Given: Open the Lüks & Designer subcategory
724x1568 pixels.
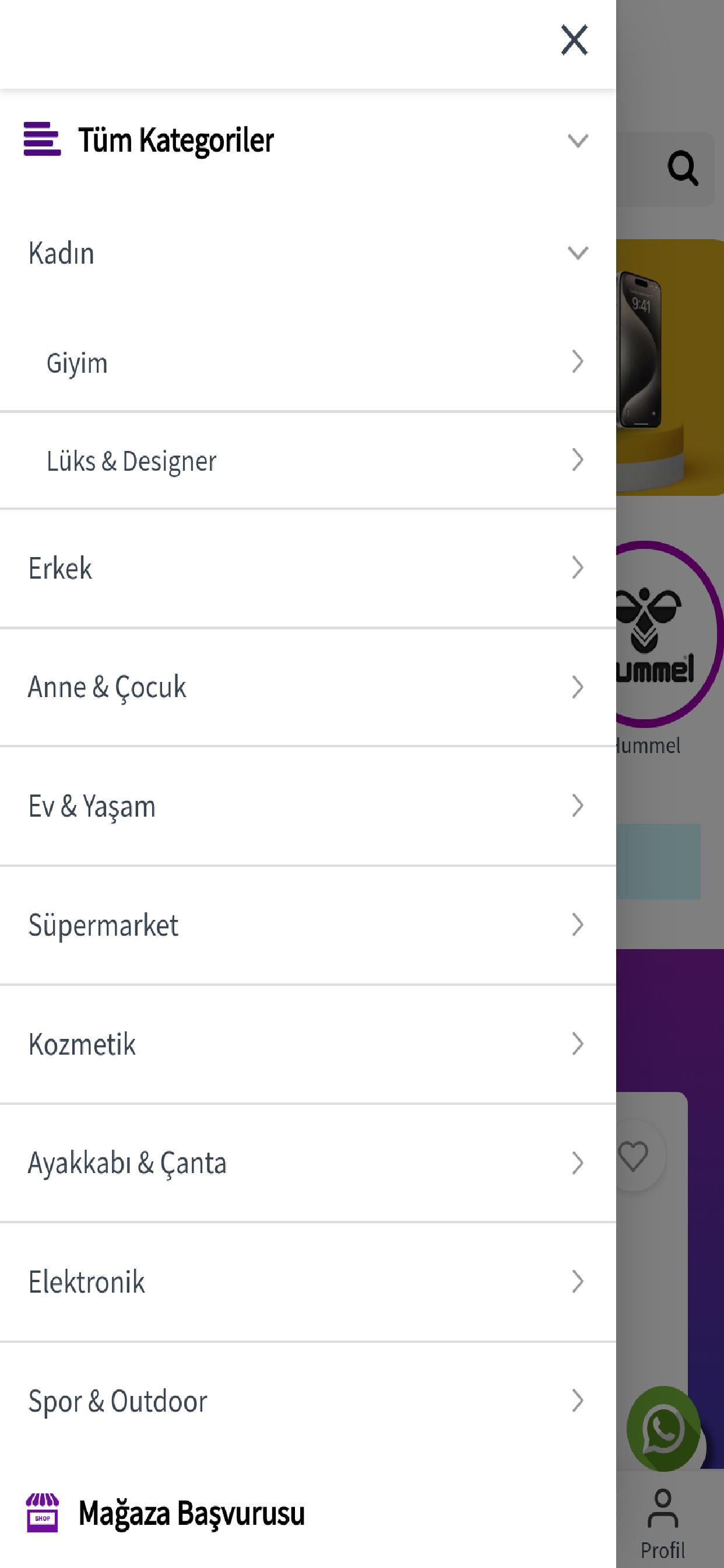Looking at the screenshot, I should point(307,460).
